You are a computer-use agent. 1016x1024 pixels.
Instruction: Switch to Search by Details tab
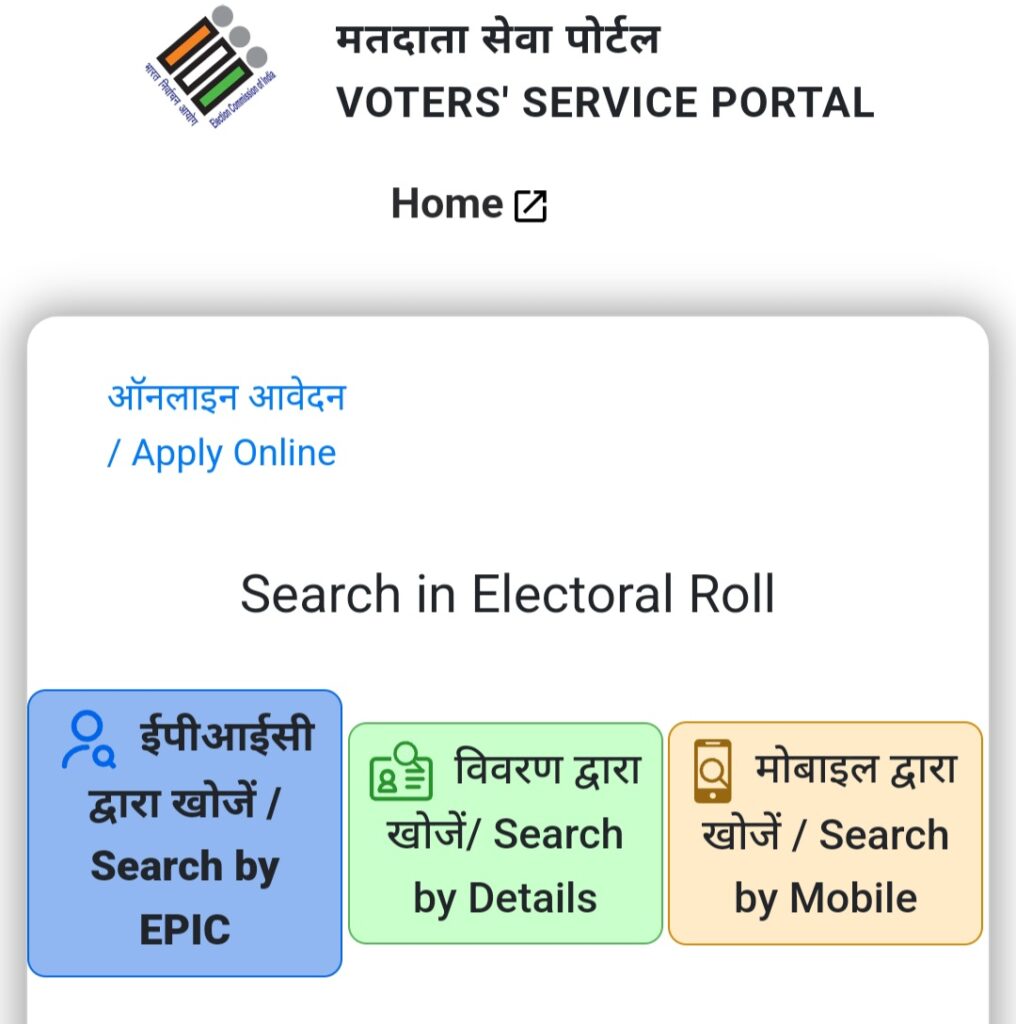click(505, 833)
